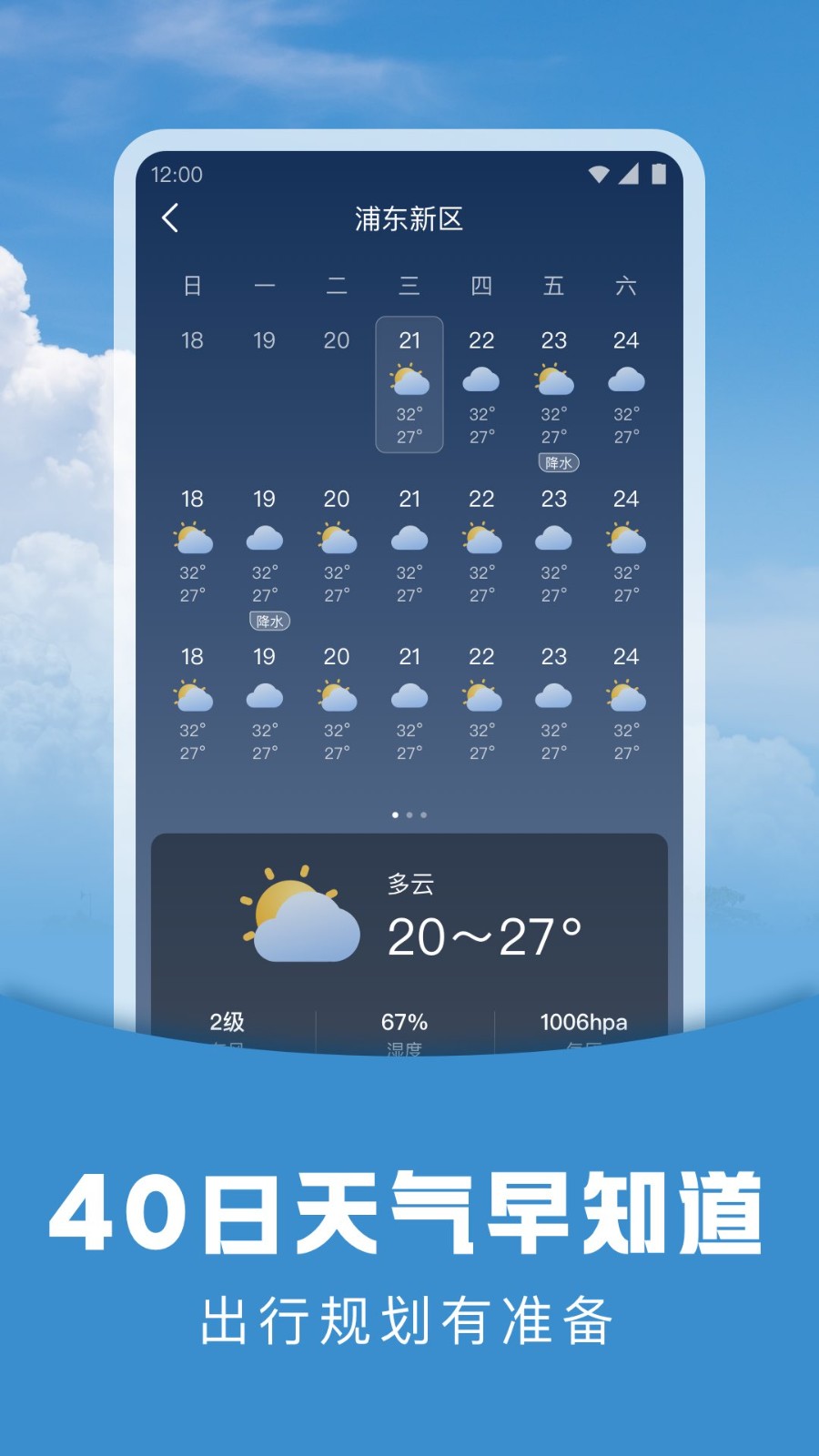Toggle the 降水 tag under 19 in second row
Image resolution: width=819 pixels, height=1456 pixels.
coord(268,621)
